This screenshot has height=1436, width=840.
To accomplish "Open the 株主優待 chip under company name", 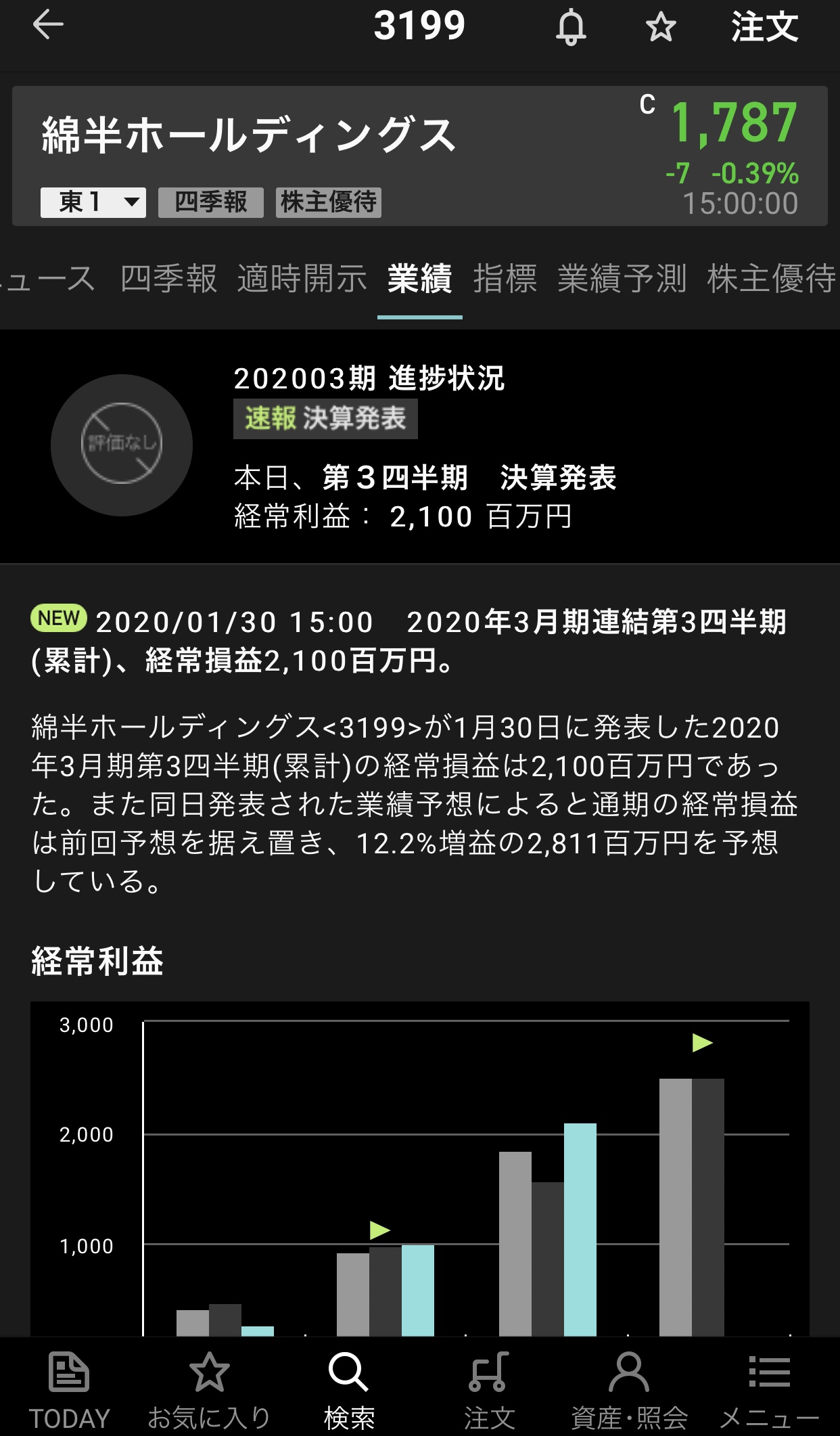I will click(x=329, y=202).
